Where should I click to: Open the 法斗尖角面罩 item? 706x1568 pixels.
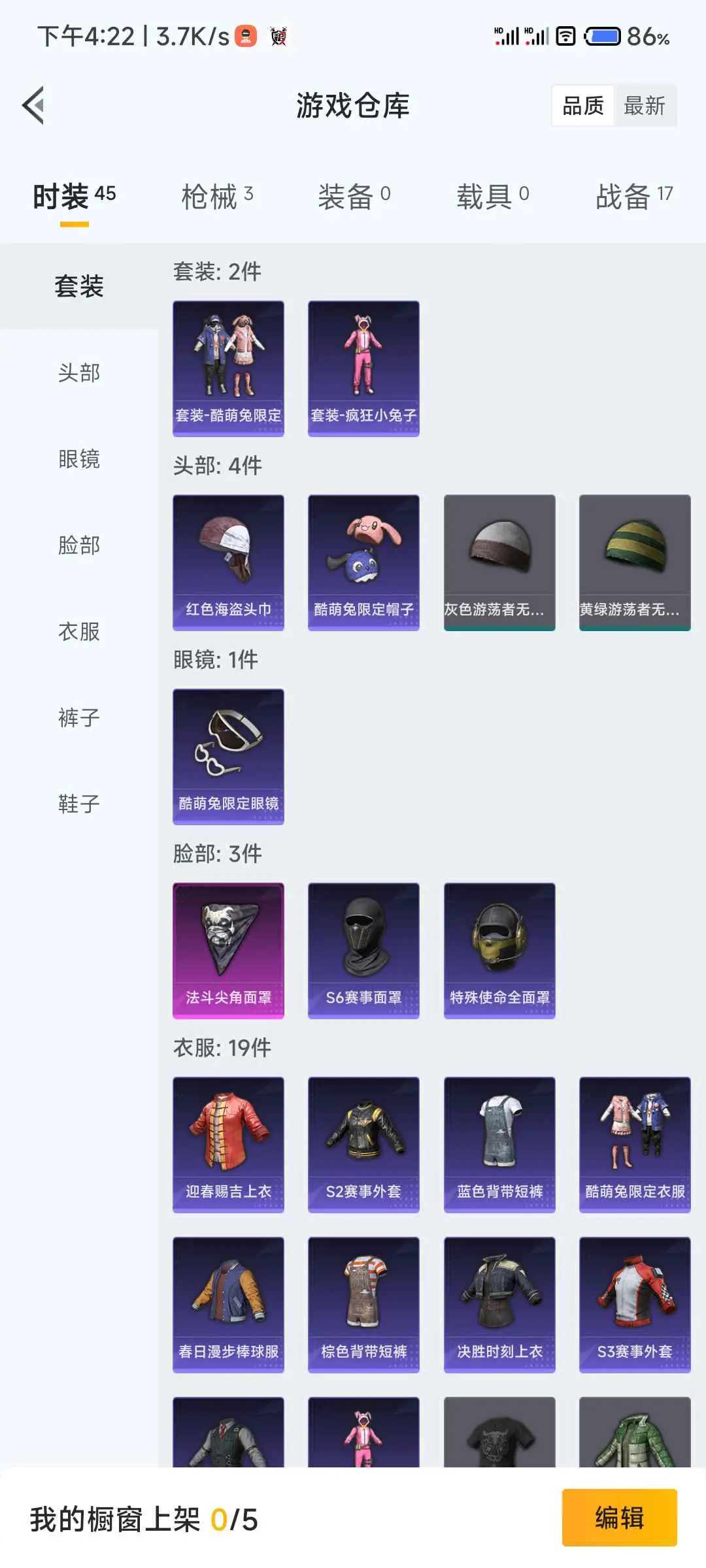pos(228,951)
